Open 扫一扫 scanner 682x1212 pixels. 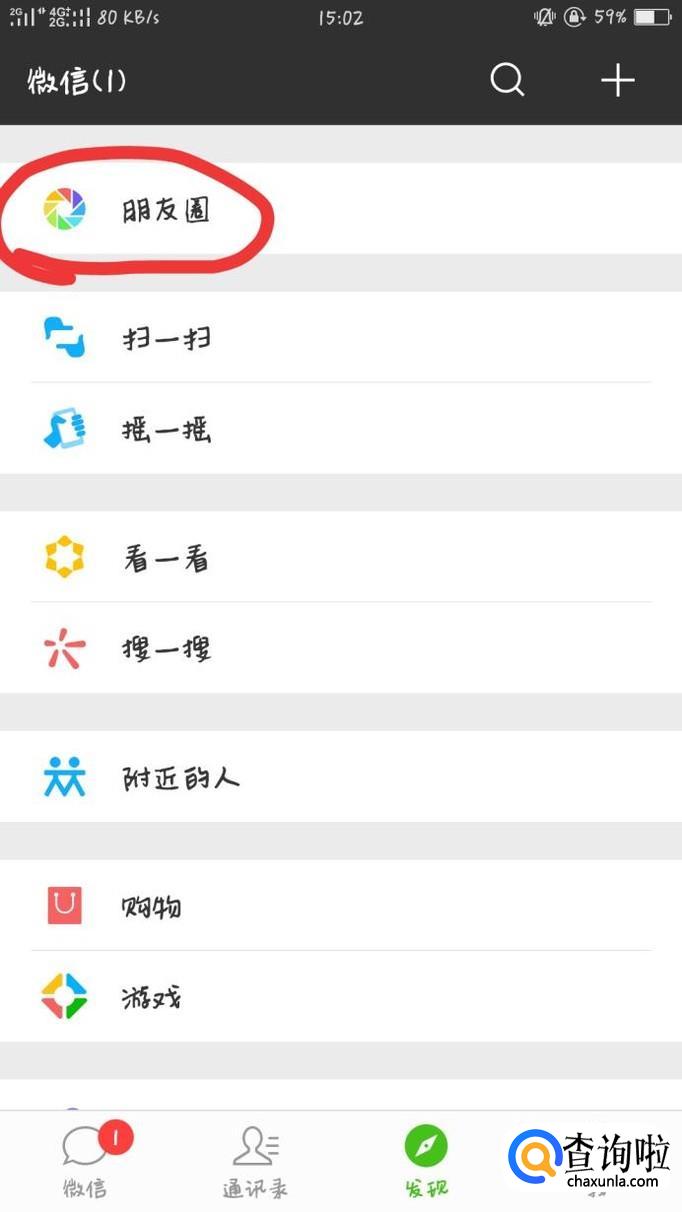tap(166, 338)
